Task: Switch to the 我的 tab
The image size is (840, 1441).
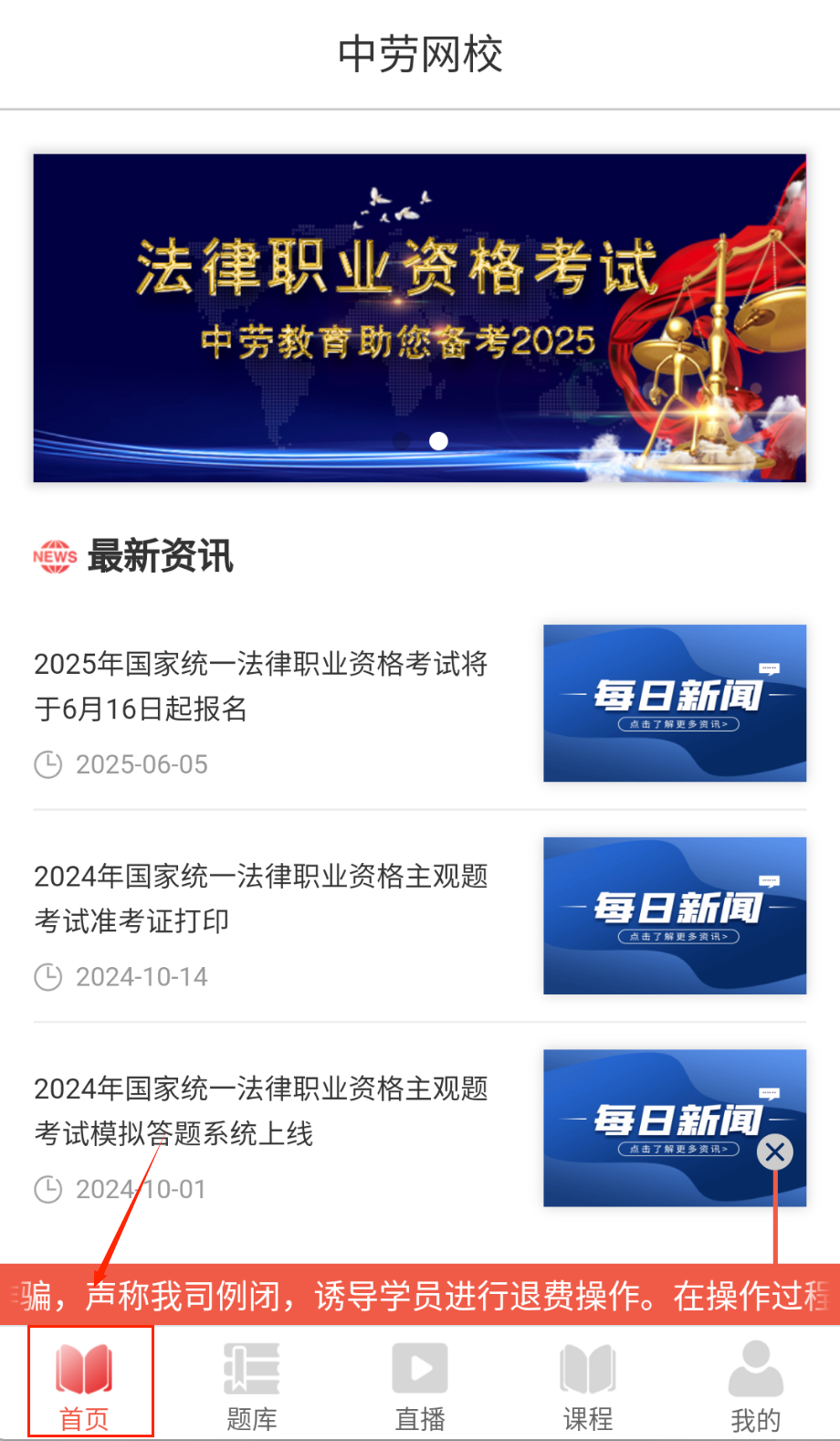Action: tap(756, 1383)
